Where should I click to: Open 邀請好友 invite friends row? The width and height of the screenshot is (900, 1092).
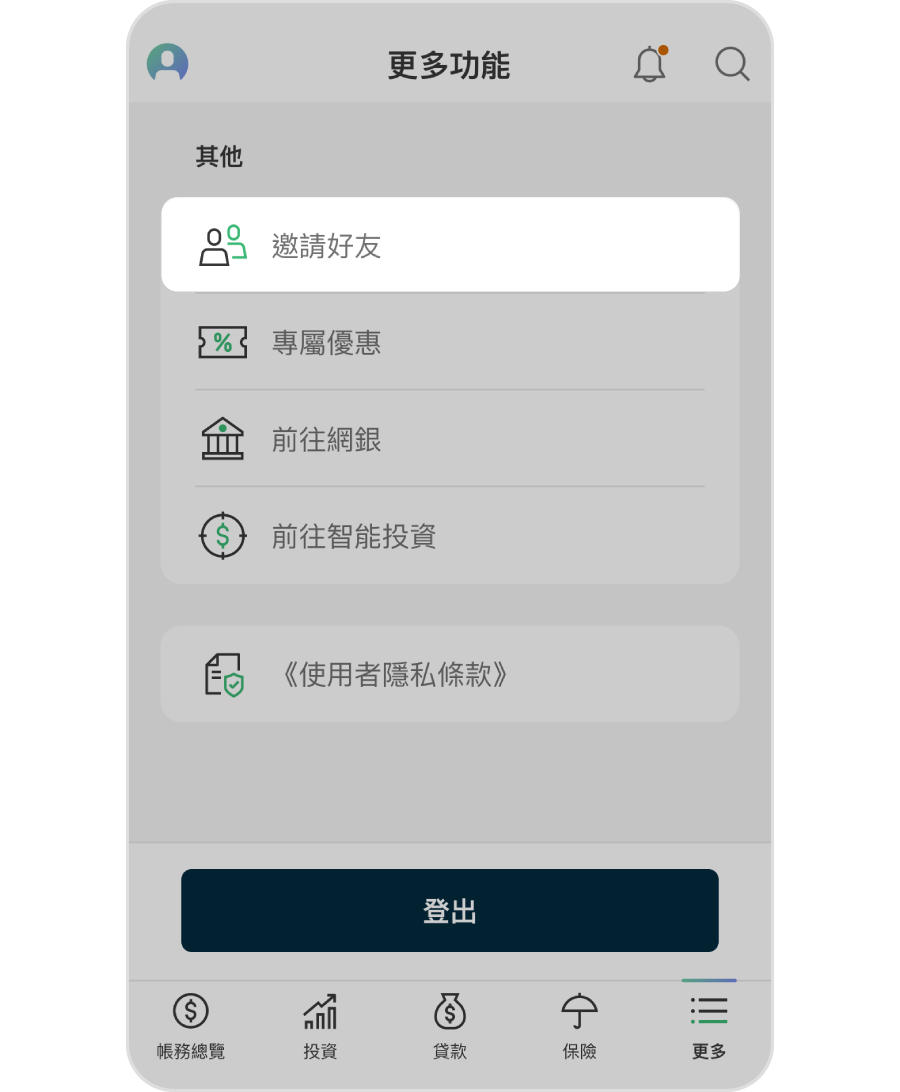click(x=450, y=245)
